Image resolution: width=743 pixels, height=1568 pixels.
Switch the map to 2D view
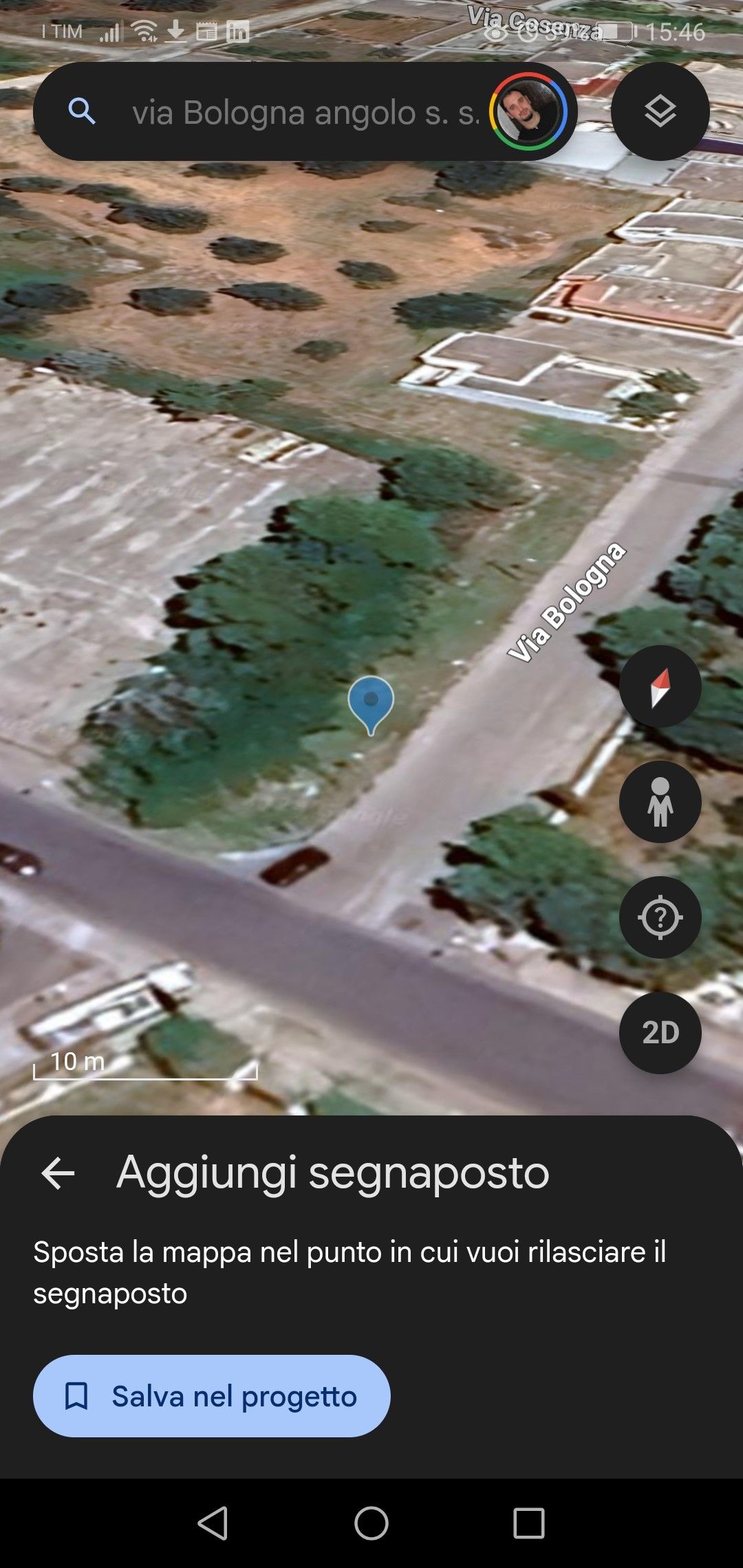(x=660, y=1033)
